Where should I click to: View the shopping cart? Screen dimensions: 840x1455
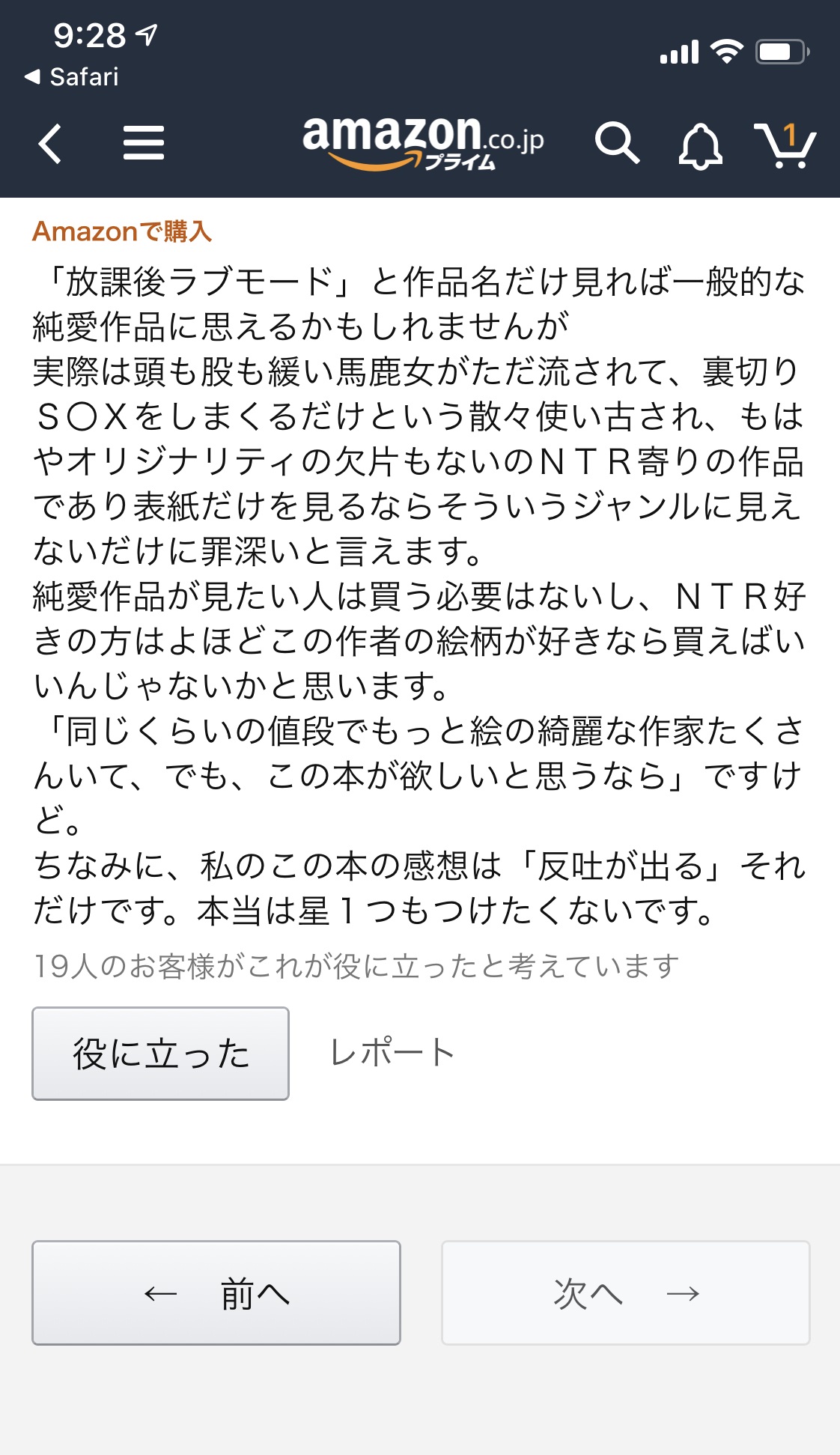tap(785, 145)
